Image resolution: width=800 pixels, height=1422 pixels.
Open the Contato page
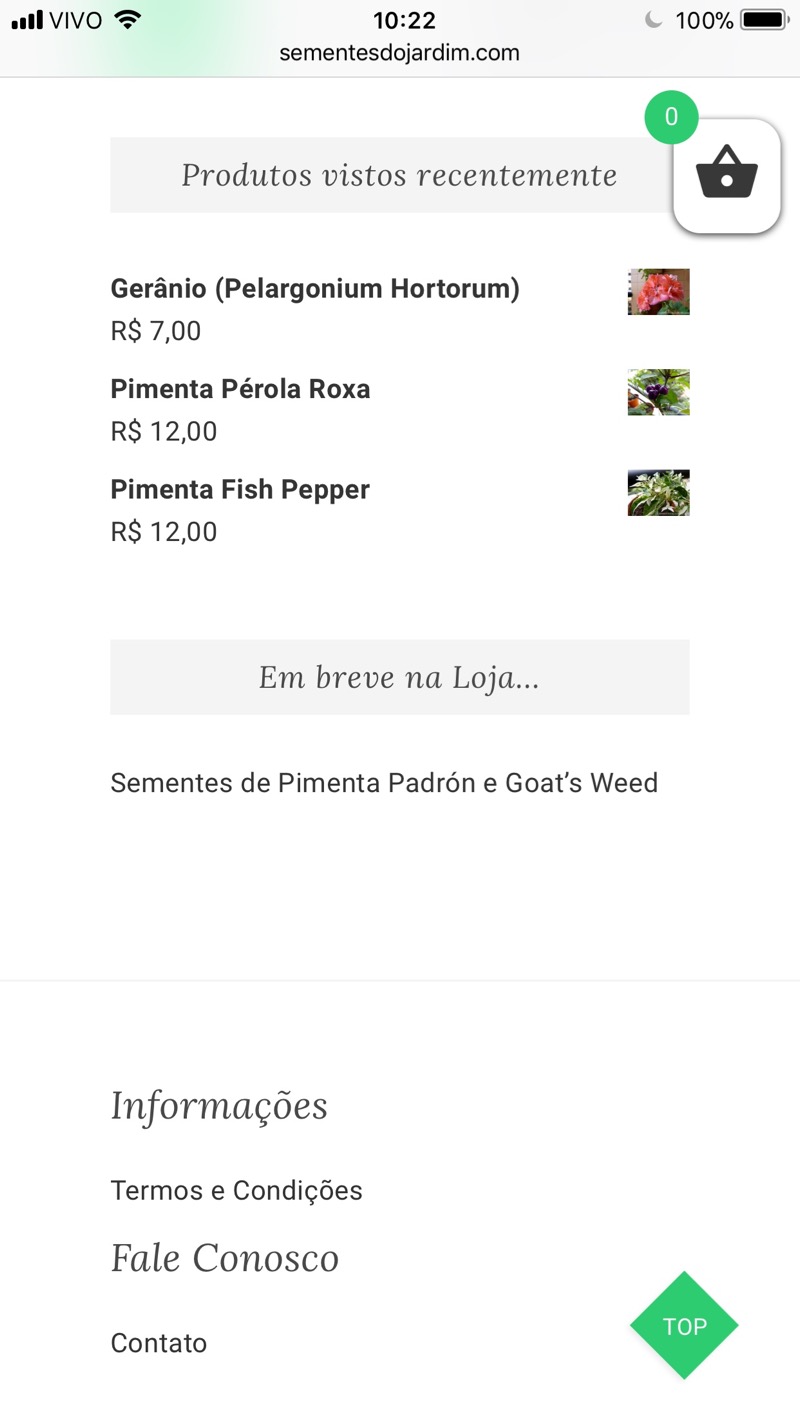[x=158, y=1343]
